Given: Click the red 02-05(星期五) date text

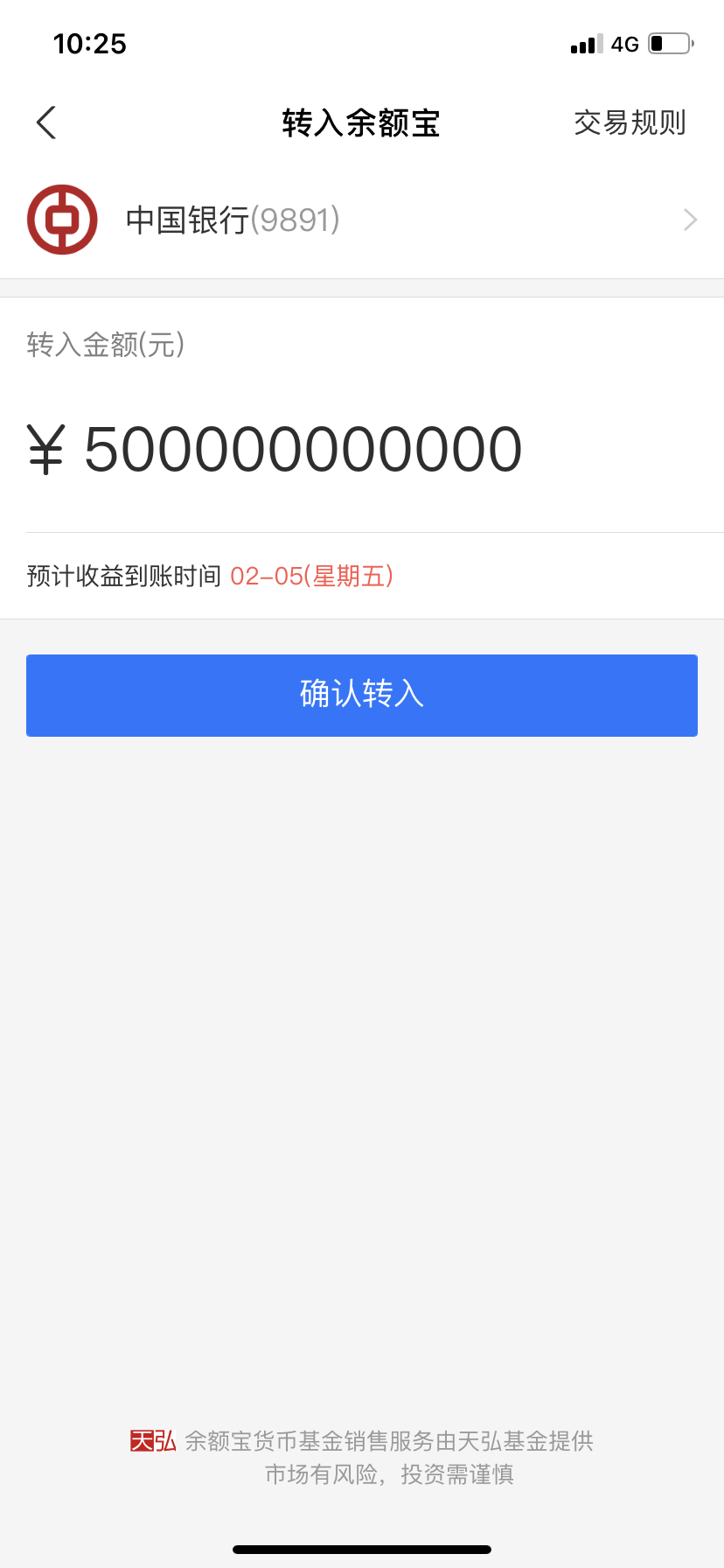Looking at the screenshot, I should tap(311, 576).
